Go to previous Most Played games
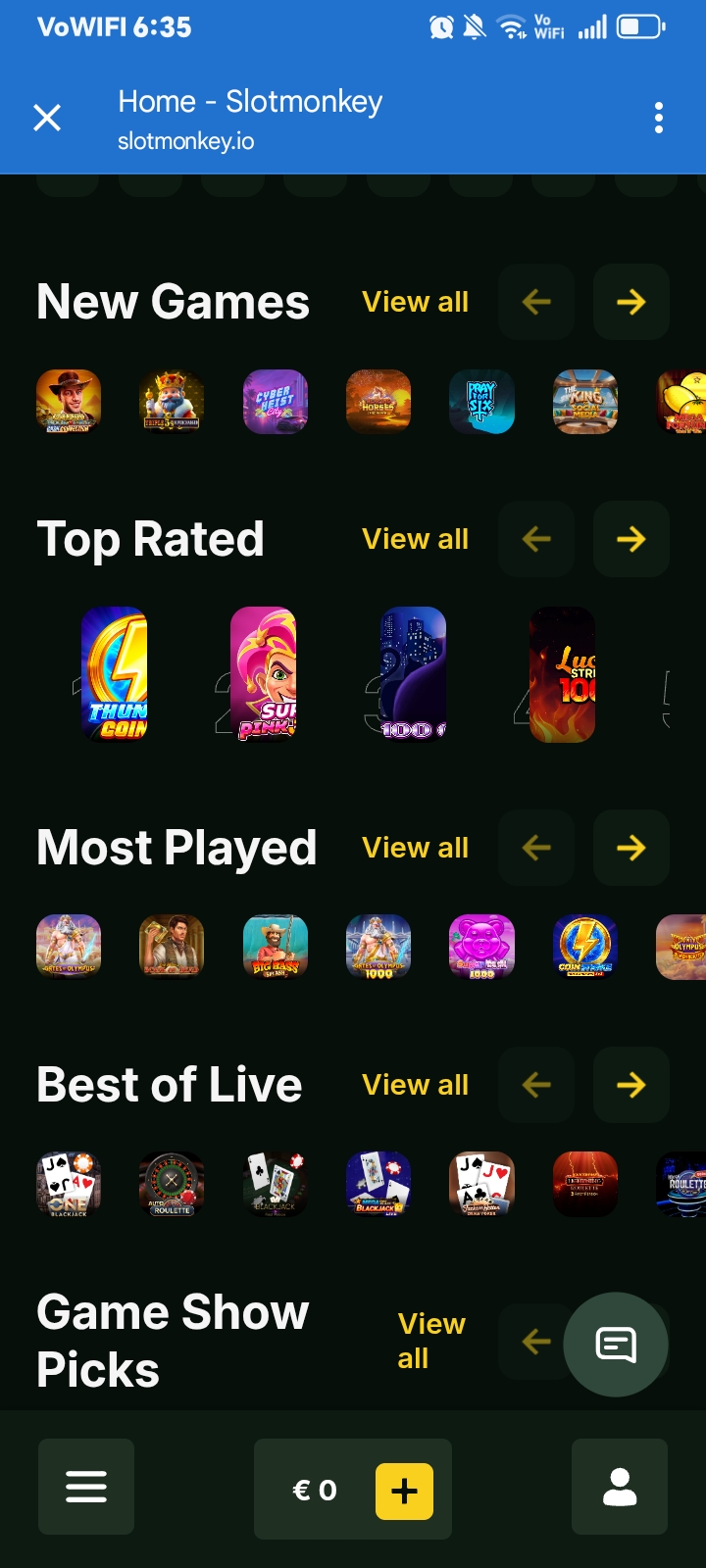Viewport: 706px width, 1568px height. (x=536, y=848)
